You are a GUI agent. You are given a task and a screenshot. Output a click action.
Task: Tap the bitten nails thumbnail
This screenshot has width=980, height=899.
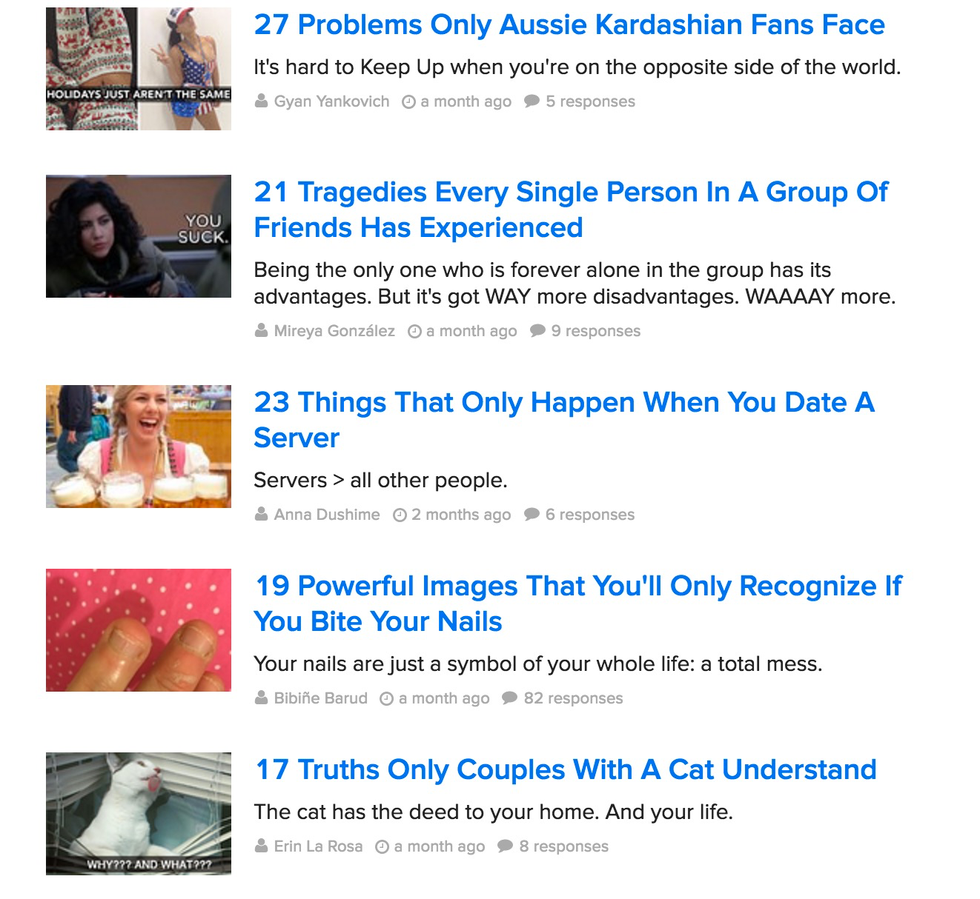pyautogui.click(x=138, y=630)
